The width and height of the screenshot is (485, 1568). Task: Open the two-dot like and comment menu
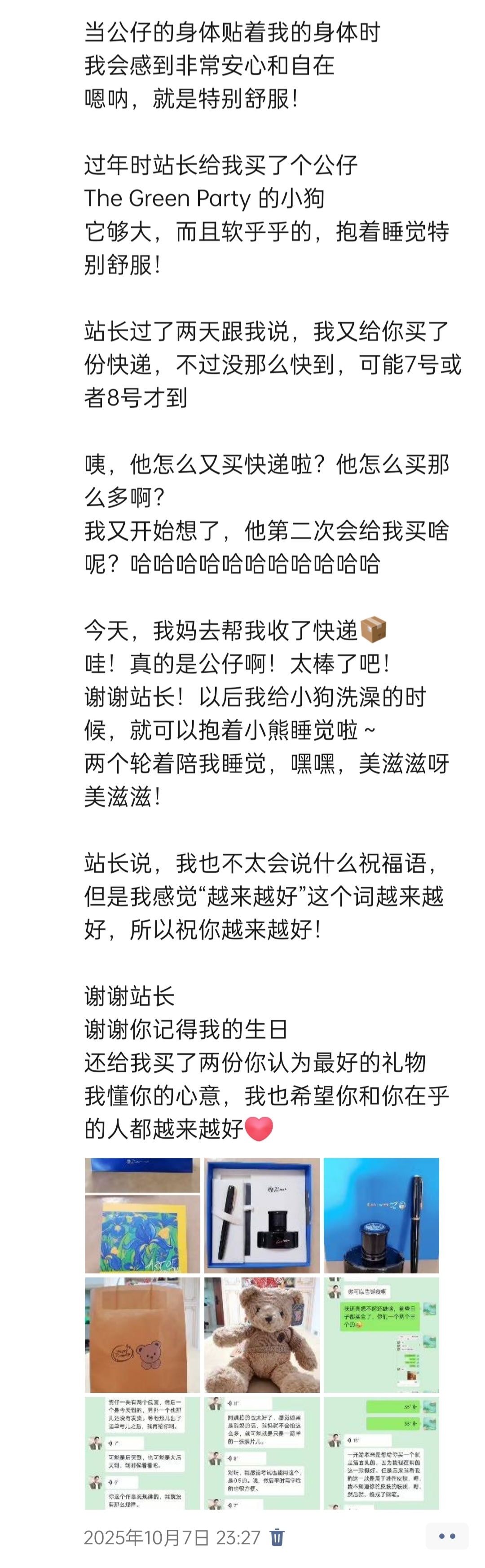pyautogui.click(x=447, y=1537)
